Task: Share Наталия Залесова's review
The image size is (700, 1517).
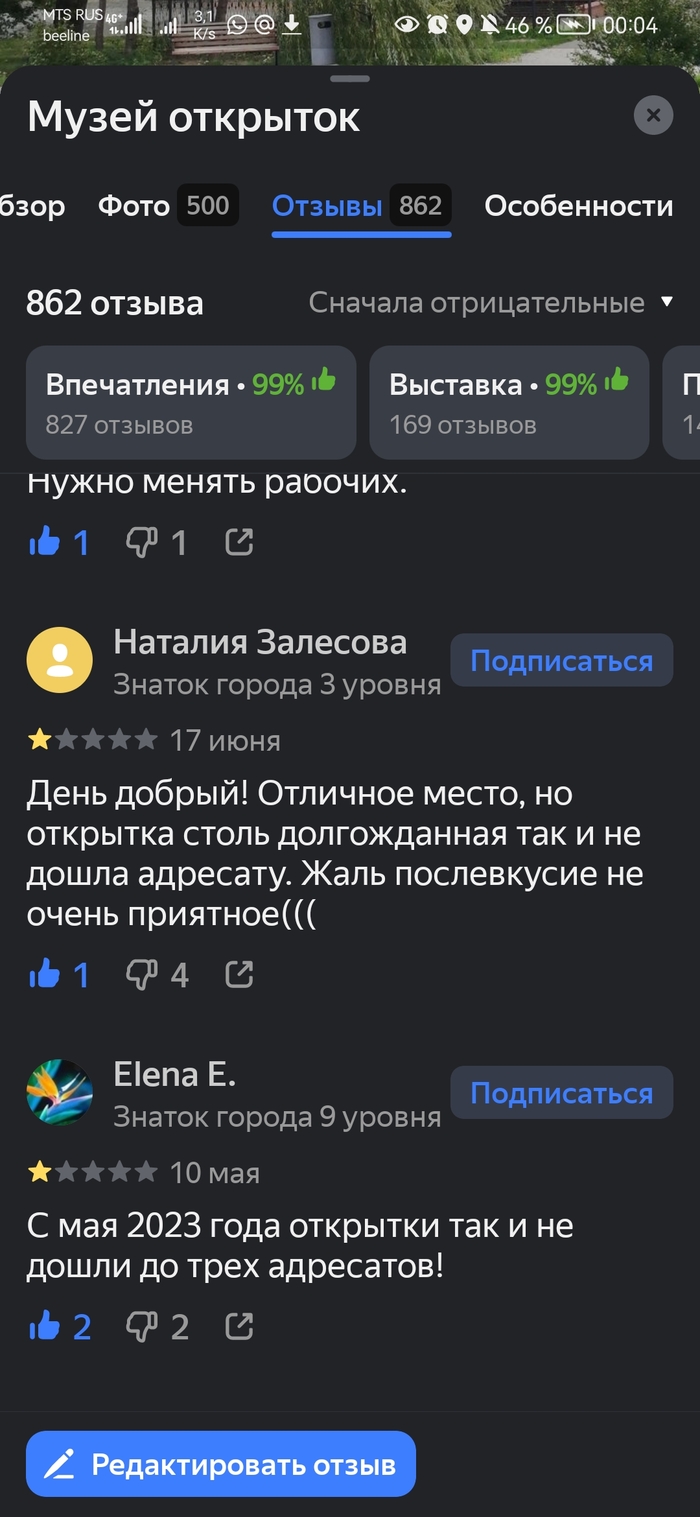Action: [239, 975]
